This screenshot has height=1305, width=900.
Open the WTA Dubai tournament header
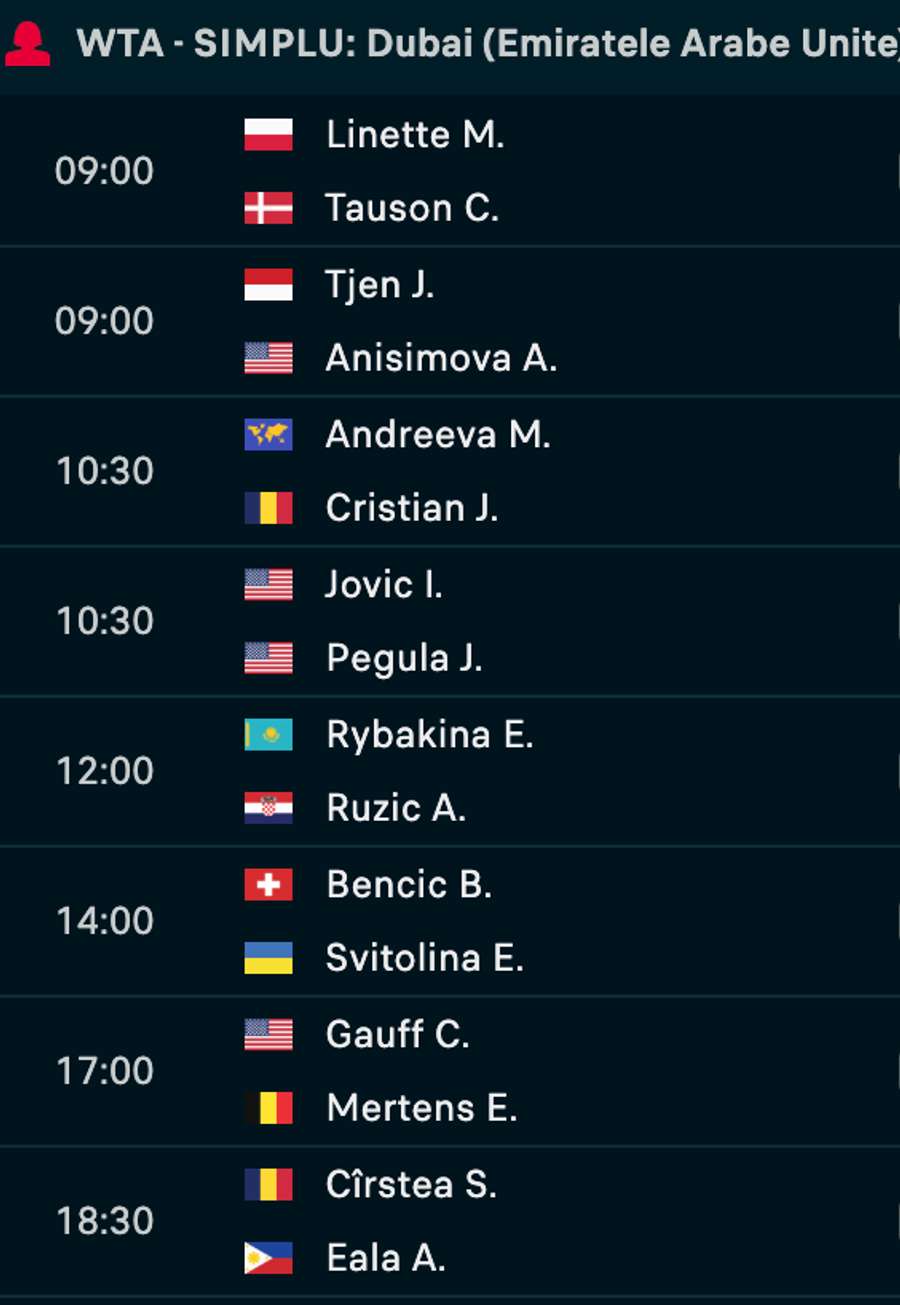point(485,44)
